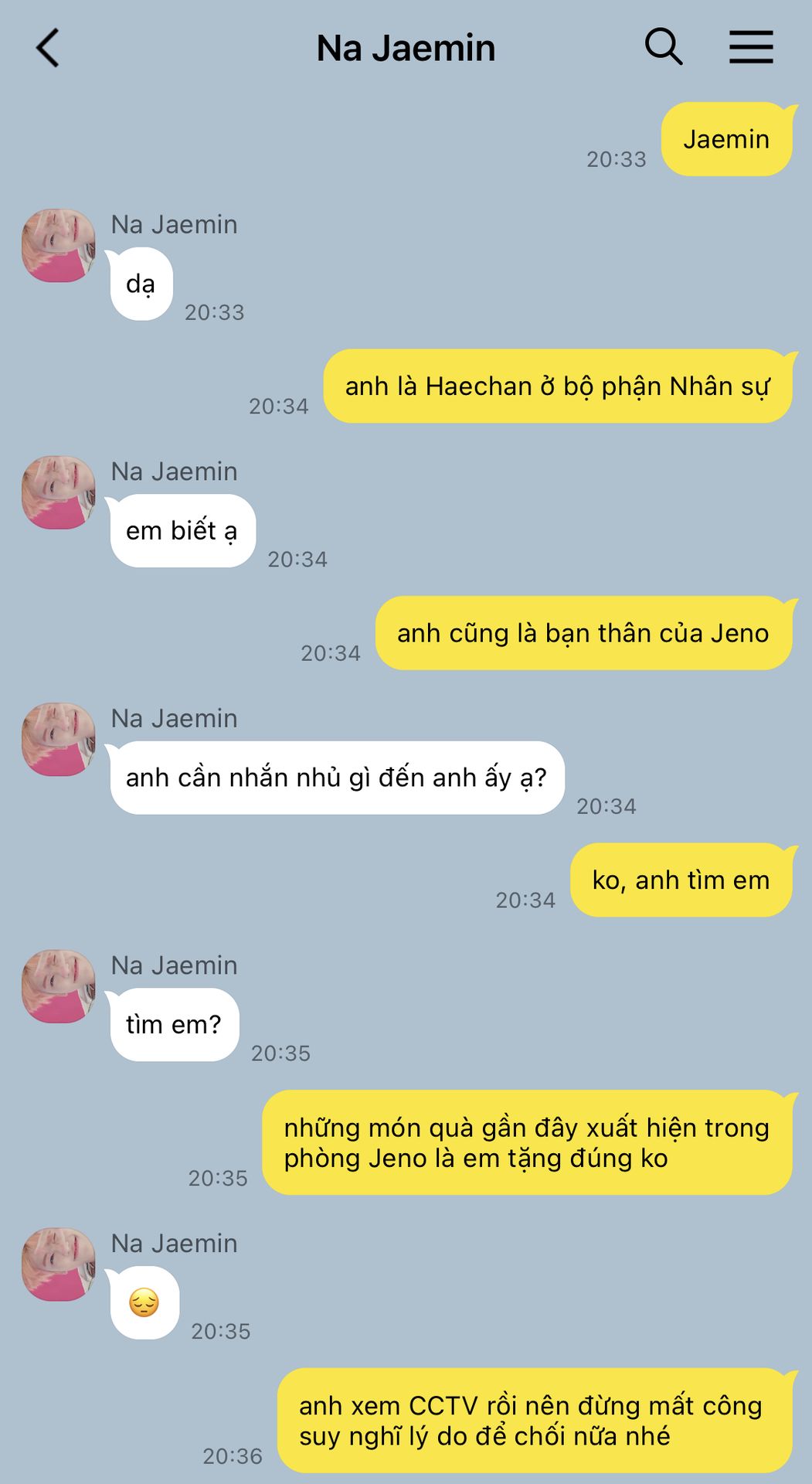Open the chat's hamburger menu
The image size is (812, 1484).
(751, 47)
